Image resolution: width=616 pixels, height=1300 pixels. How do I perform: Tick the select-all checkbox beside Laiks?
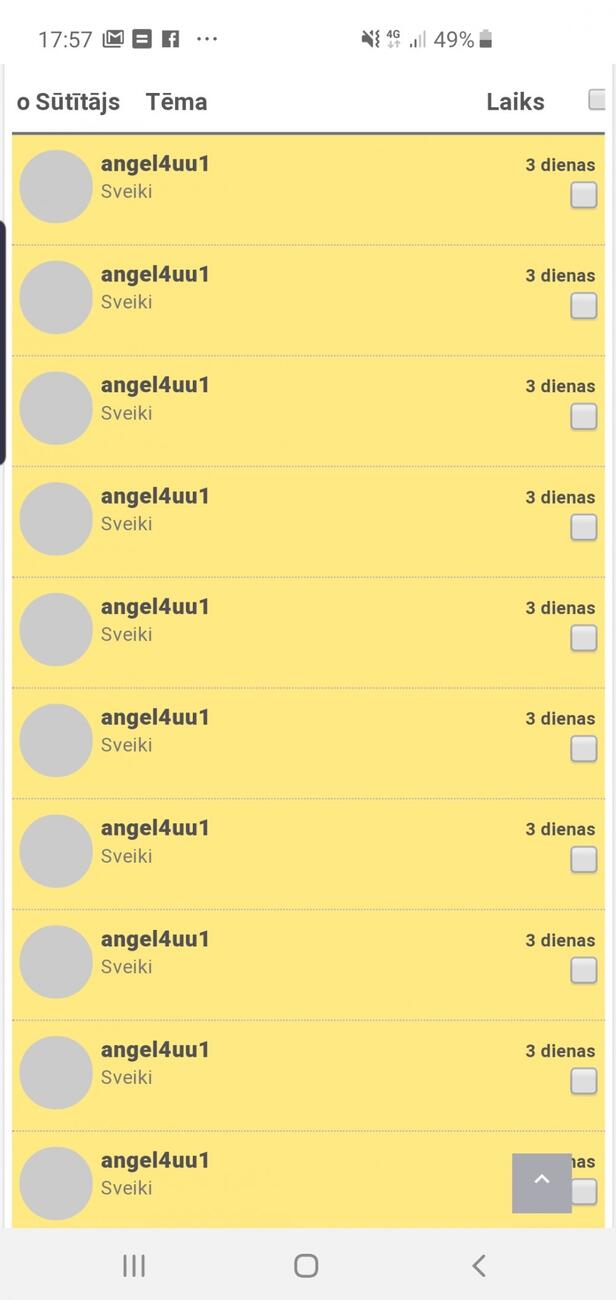597,100
